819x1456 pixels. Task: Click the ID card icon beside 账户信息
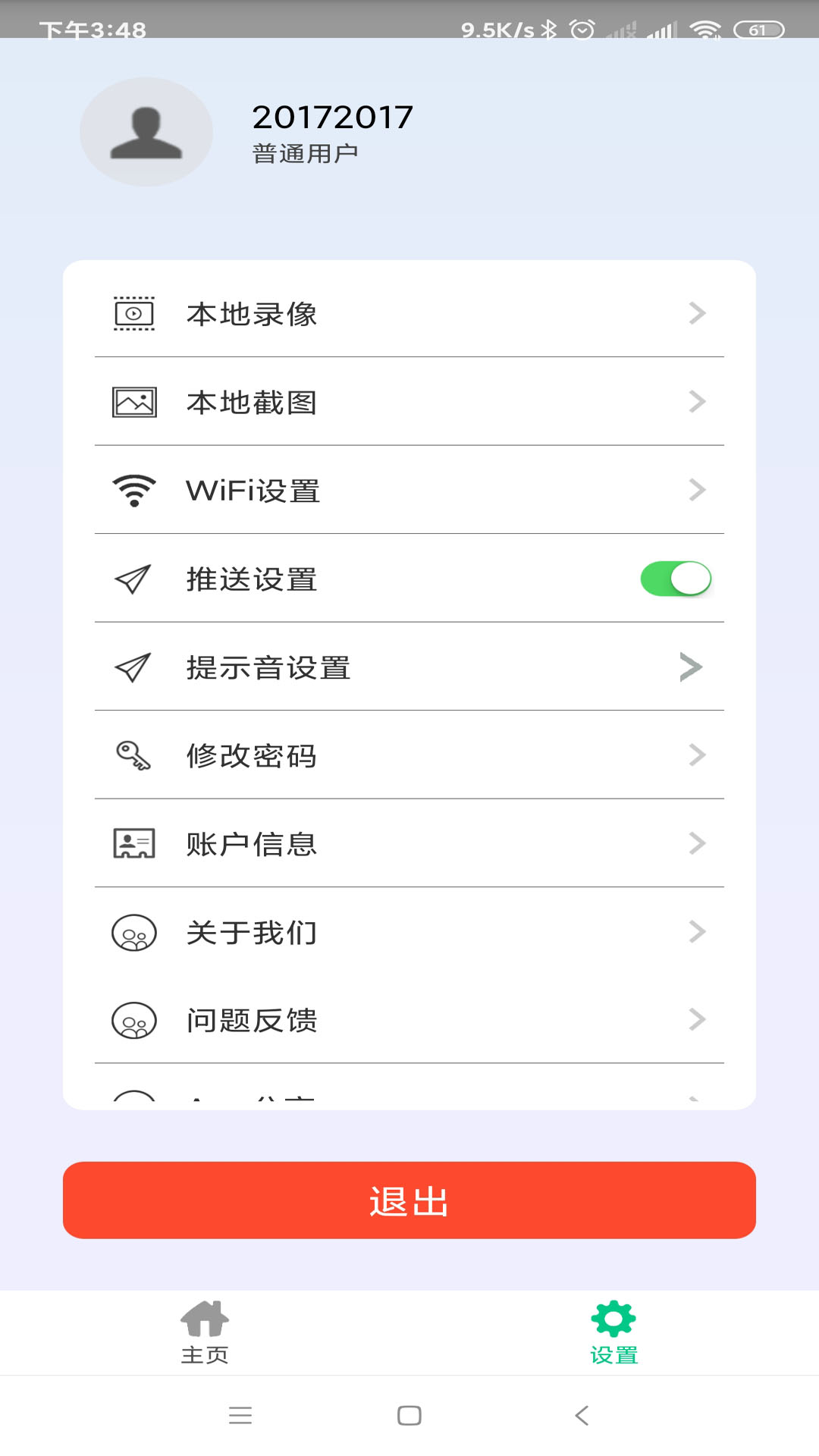[x=133, y=843]
